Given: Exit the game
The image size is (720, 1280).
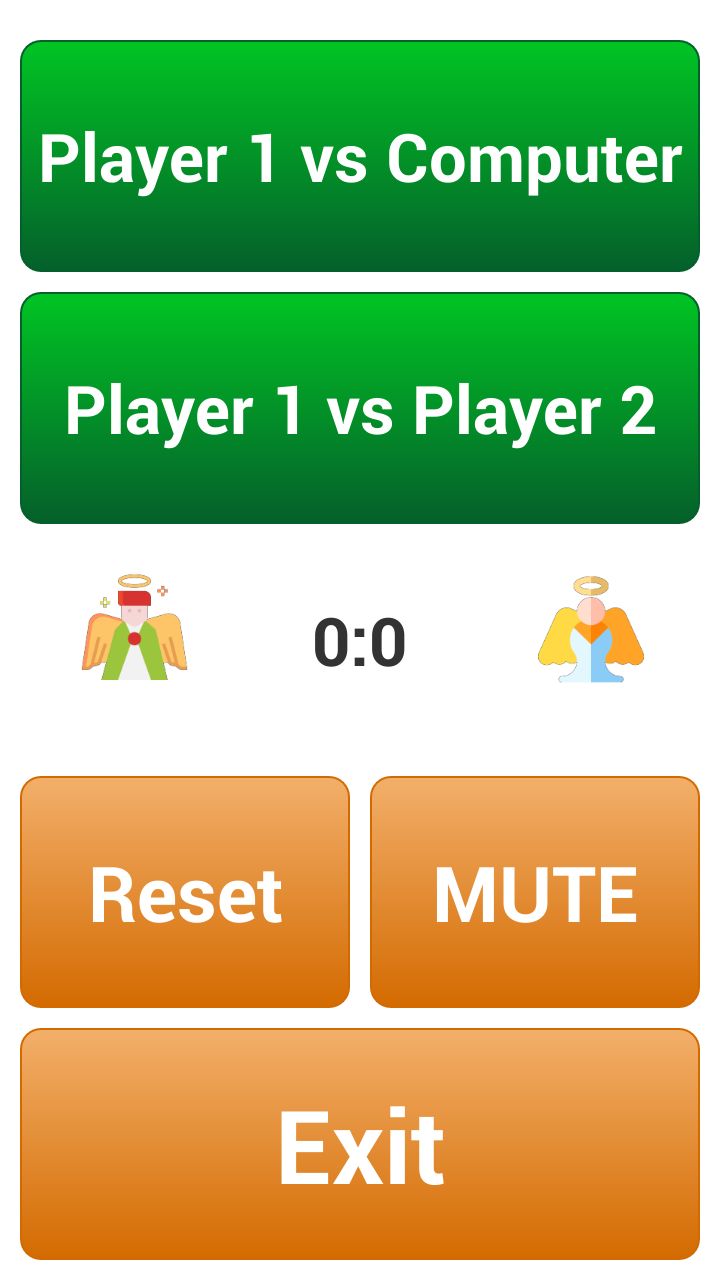Looking at the screenshot, I should tap(360, 1144).
